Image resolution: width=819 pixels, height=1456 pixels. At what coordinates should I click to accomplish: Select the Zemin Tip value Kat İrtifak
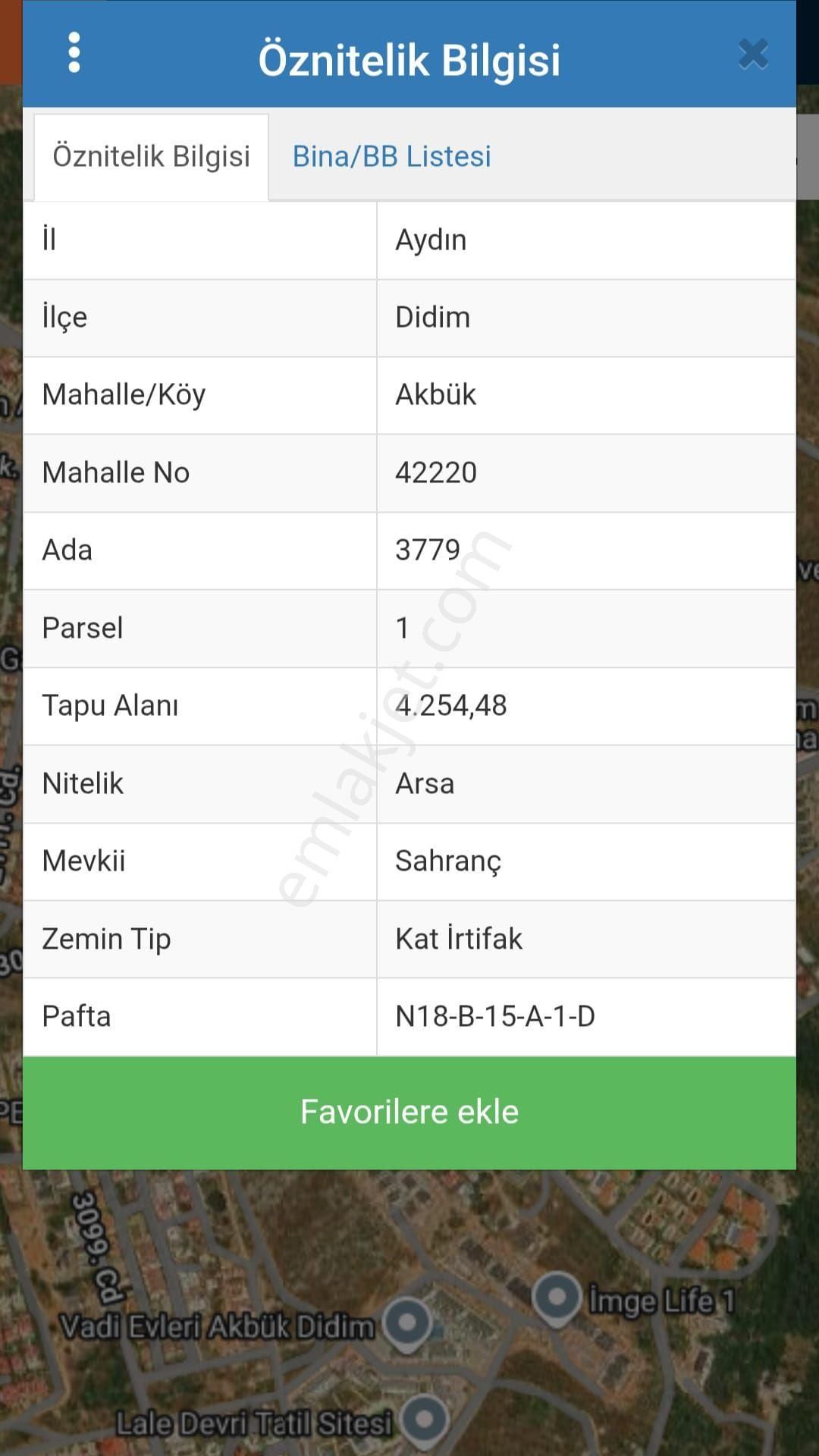coord(458,938)
